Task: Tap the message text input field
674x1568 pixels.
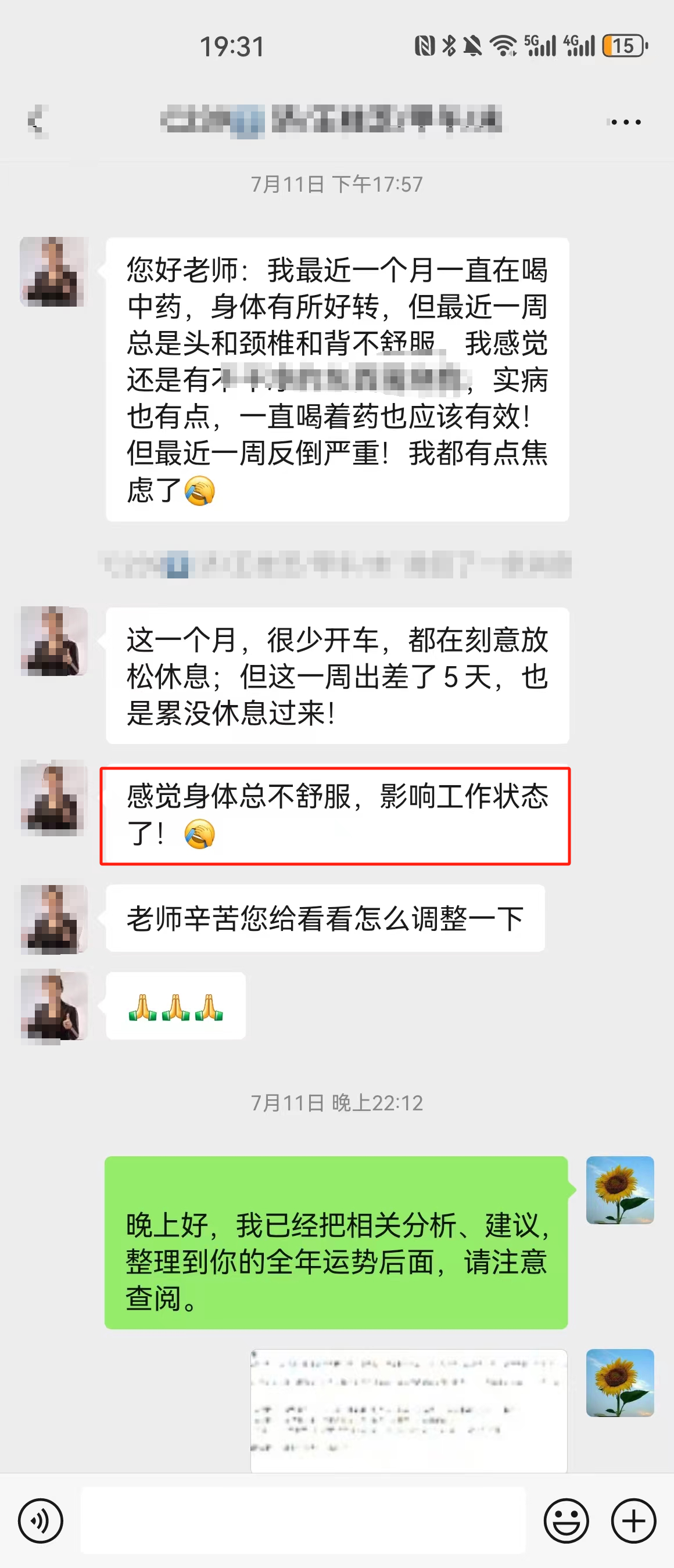Action: tap(303, 1520)
